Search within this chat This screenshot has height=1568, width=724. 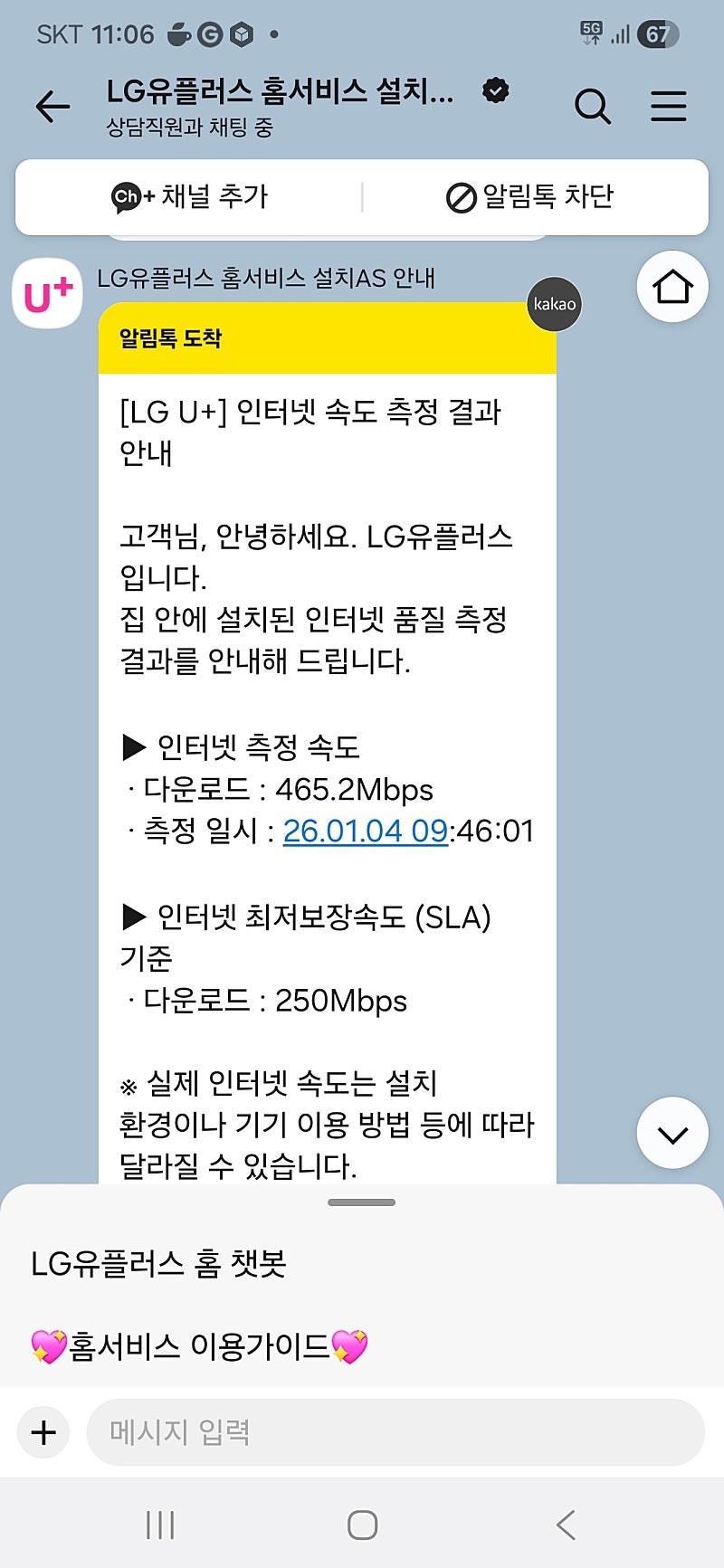[x=593, y=107]
